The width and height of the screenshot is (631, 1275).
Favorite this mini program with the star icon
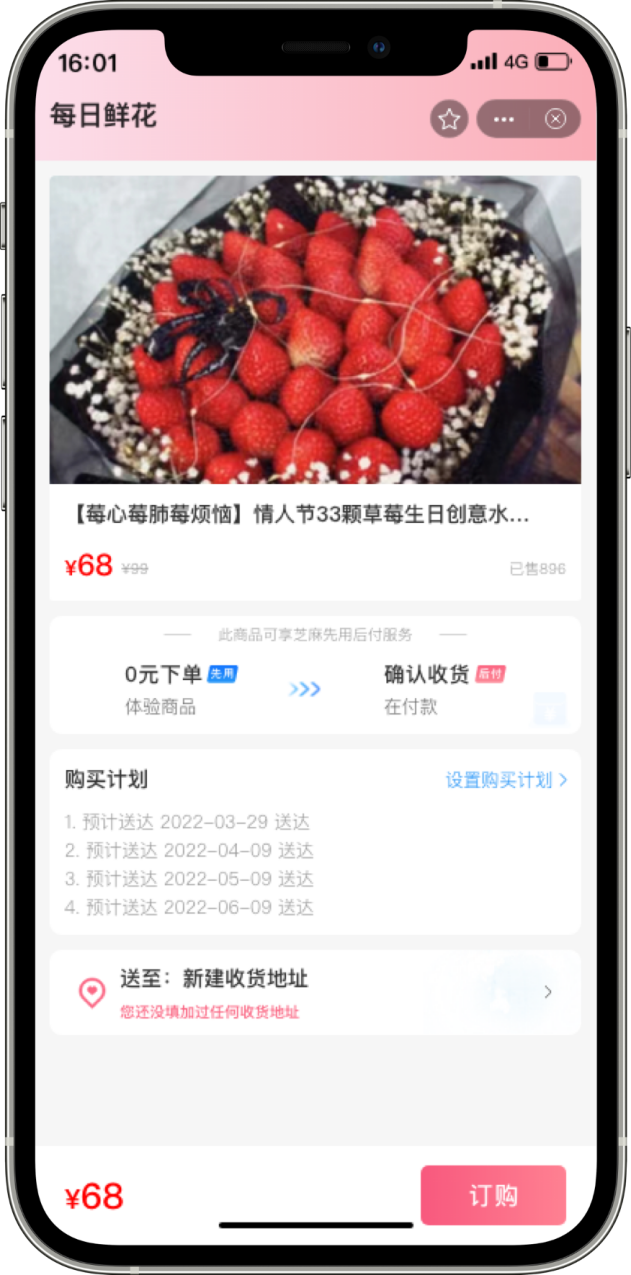[x=449, y=120]
